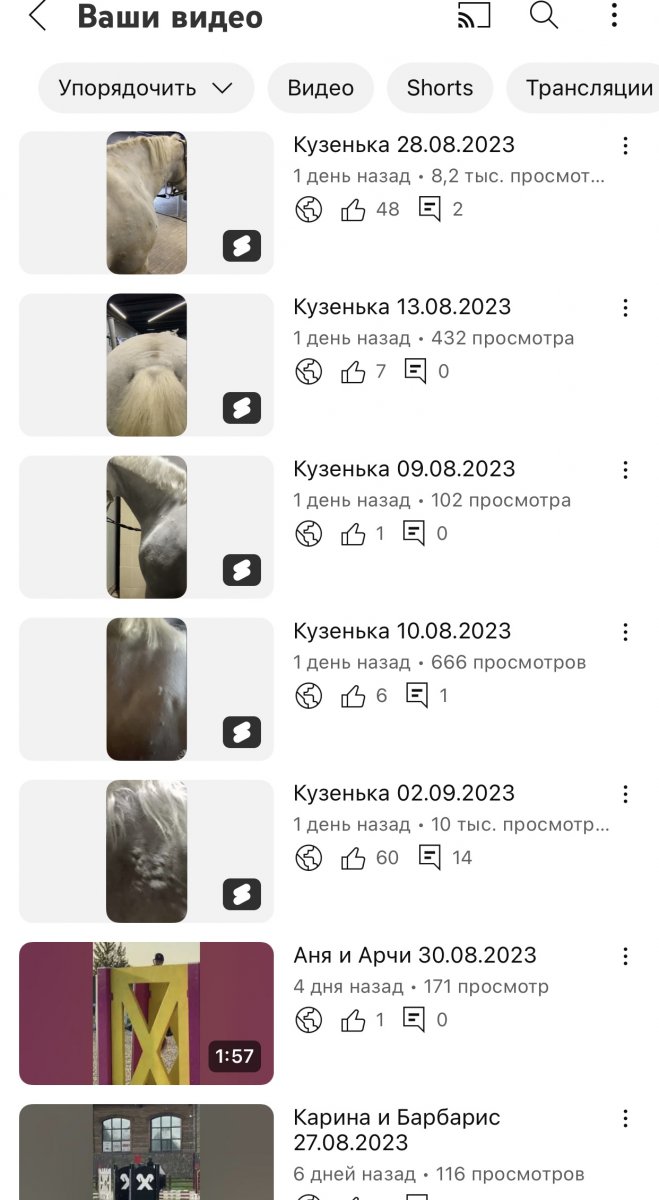659x1200 pixels.
Task: Open the Кузенька 02.09.2023 short
Action: [146, 851]
